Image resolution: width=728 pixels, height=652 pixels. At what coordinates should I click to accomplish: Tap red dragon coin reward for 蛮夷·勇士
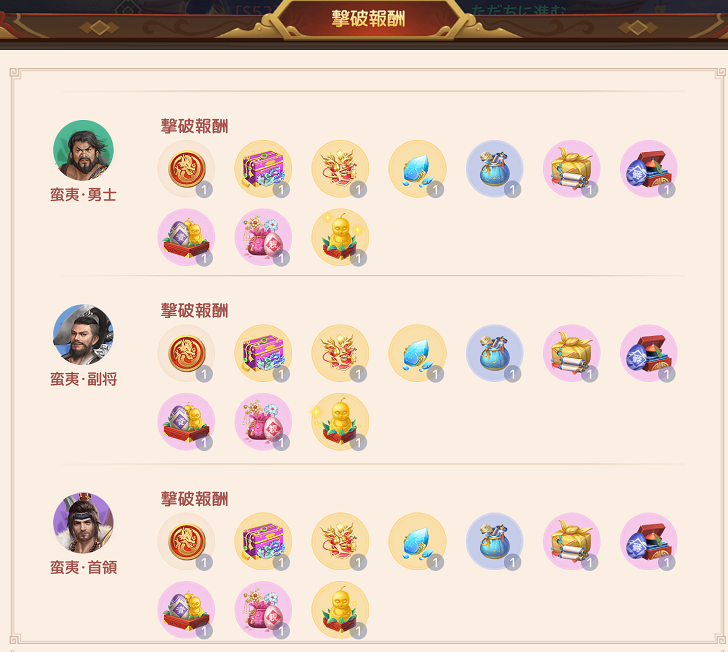click(186, 169)
